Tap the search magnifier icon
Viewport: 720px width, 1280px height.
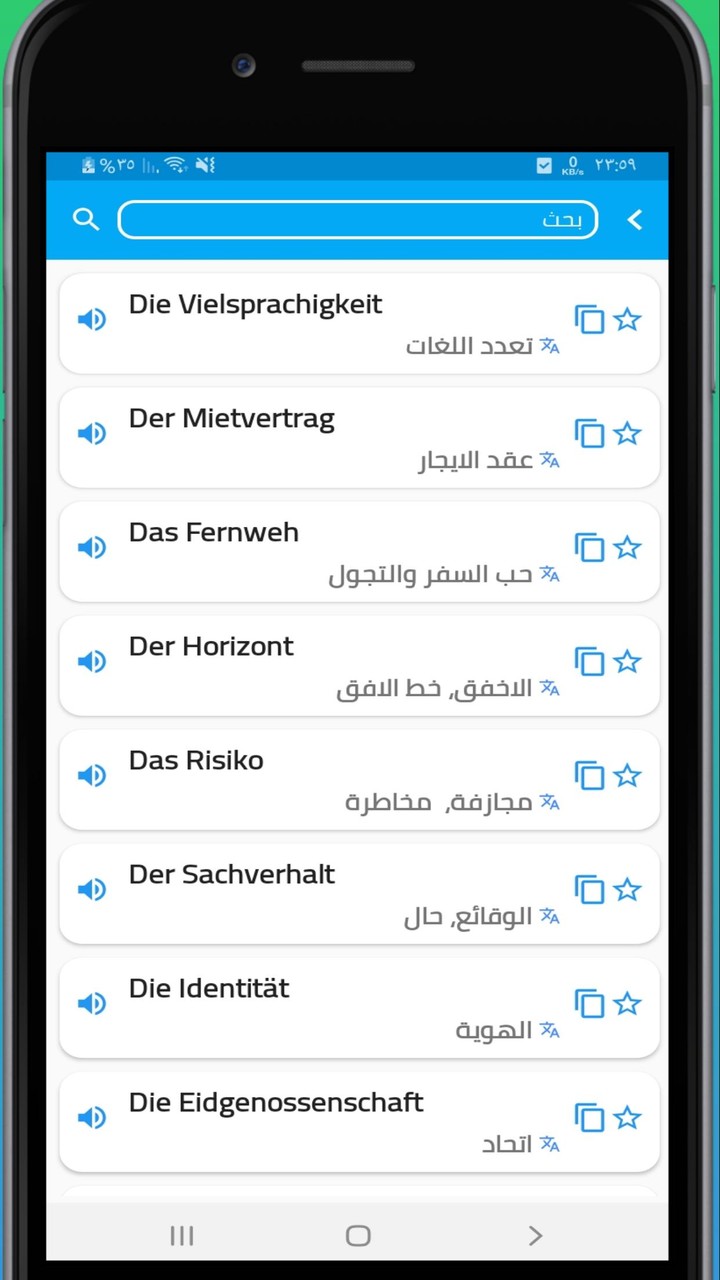(x=86, y=219)
